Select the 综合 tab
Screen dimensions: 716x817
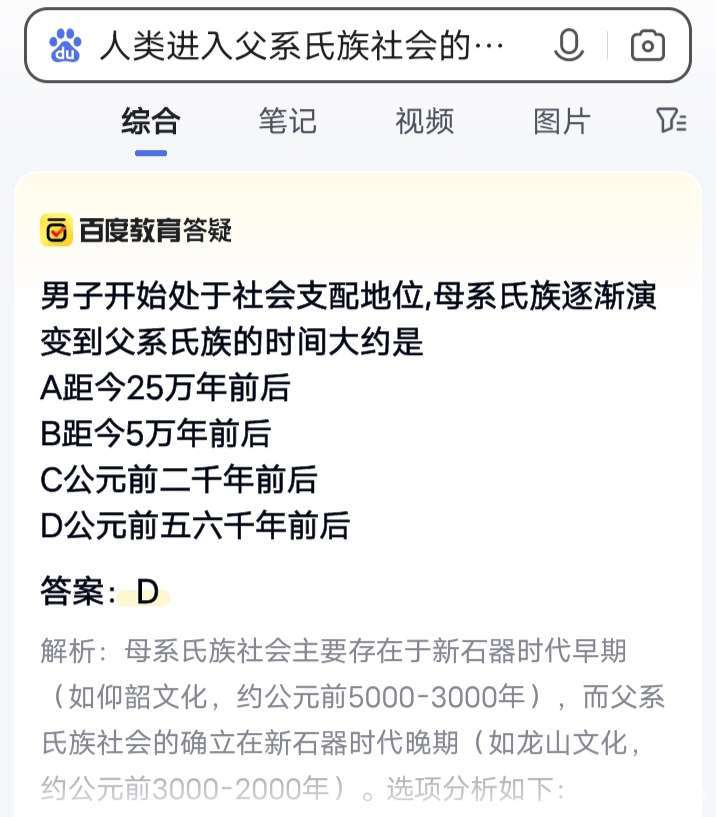[151, 121]
